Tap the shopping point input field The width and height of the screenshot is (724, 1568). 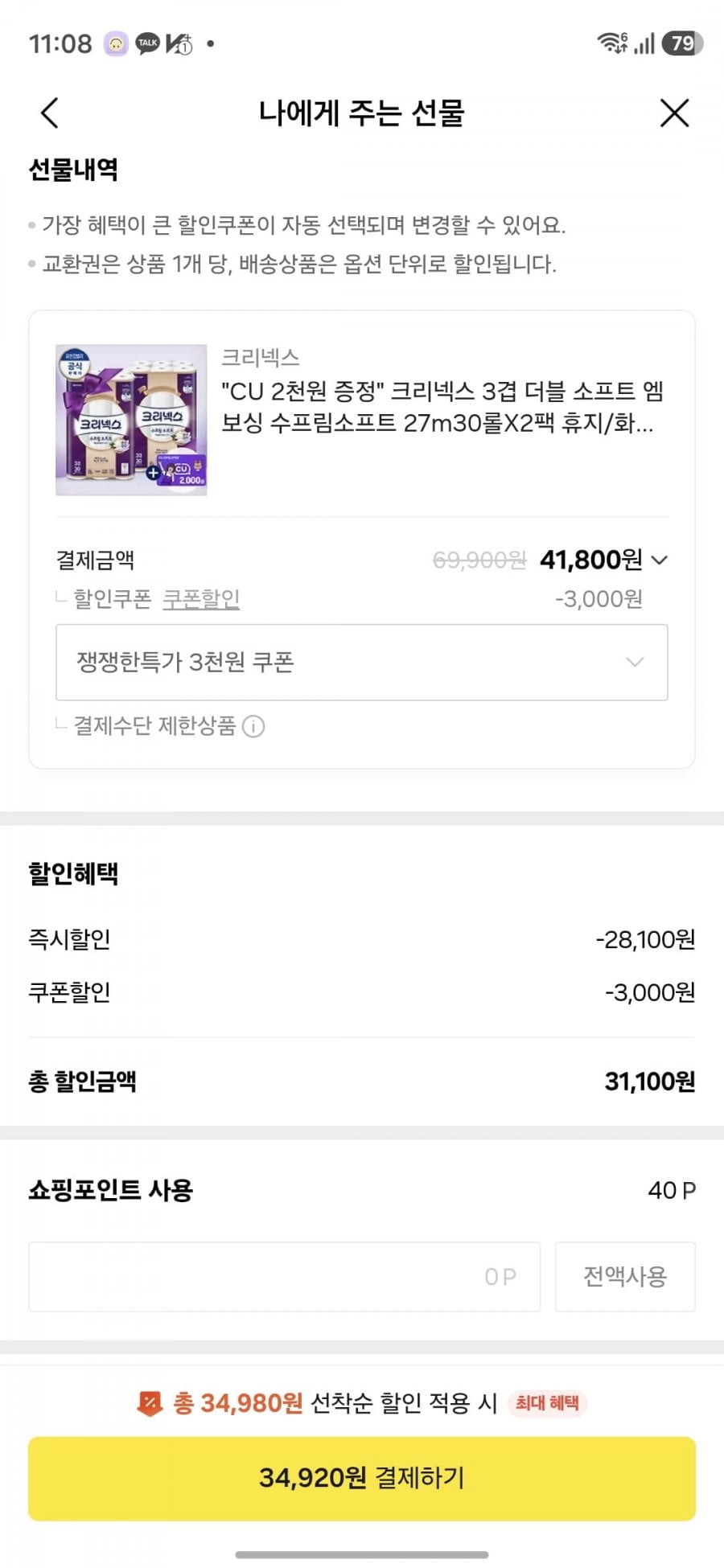tap(284, 1276)
